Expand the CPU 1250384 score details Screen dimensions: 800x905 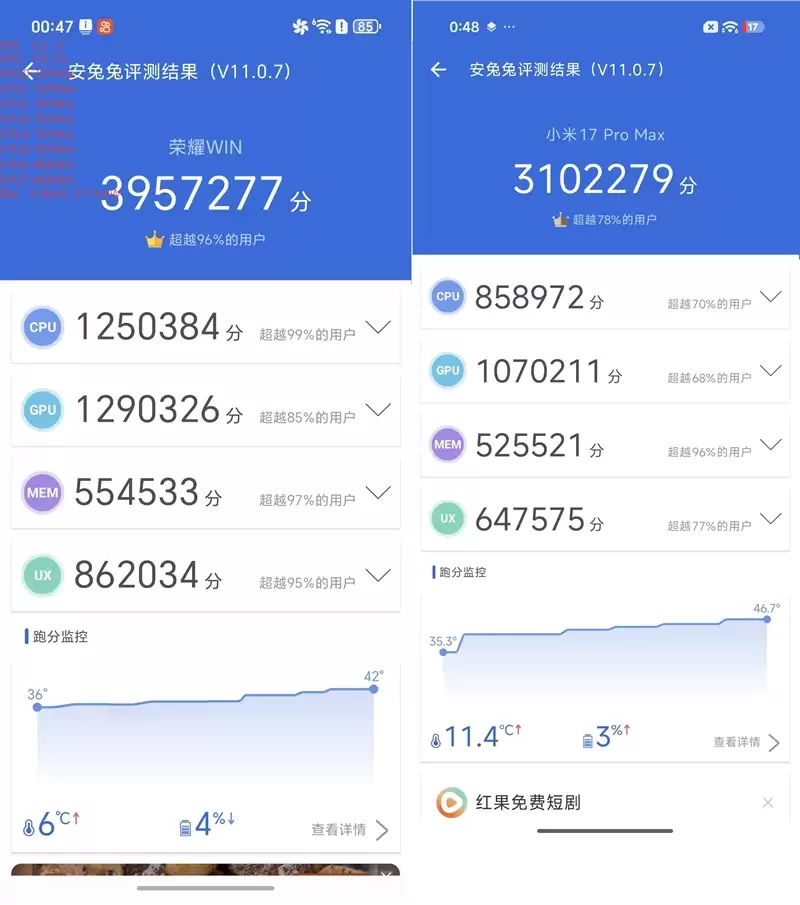(377, 327)
